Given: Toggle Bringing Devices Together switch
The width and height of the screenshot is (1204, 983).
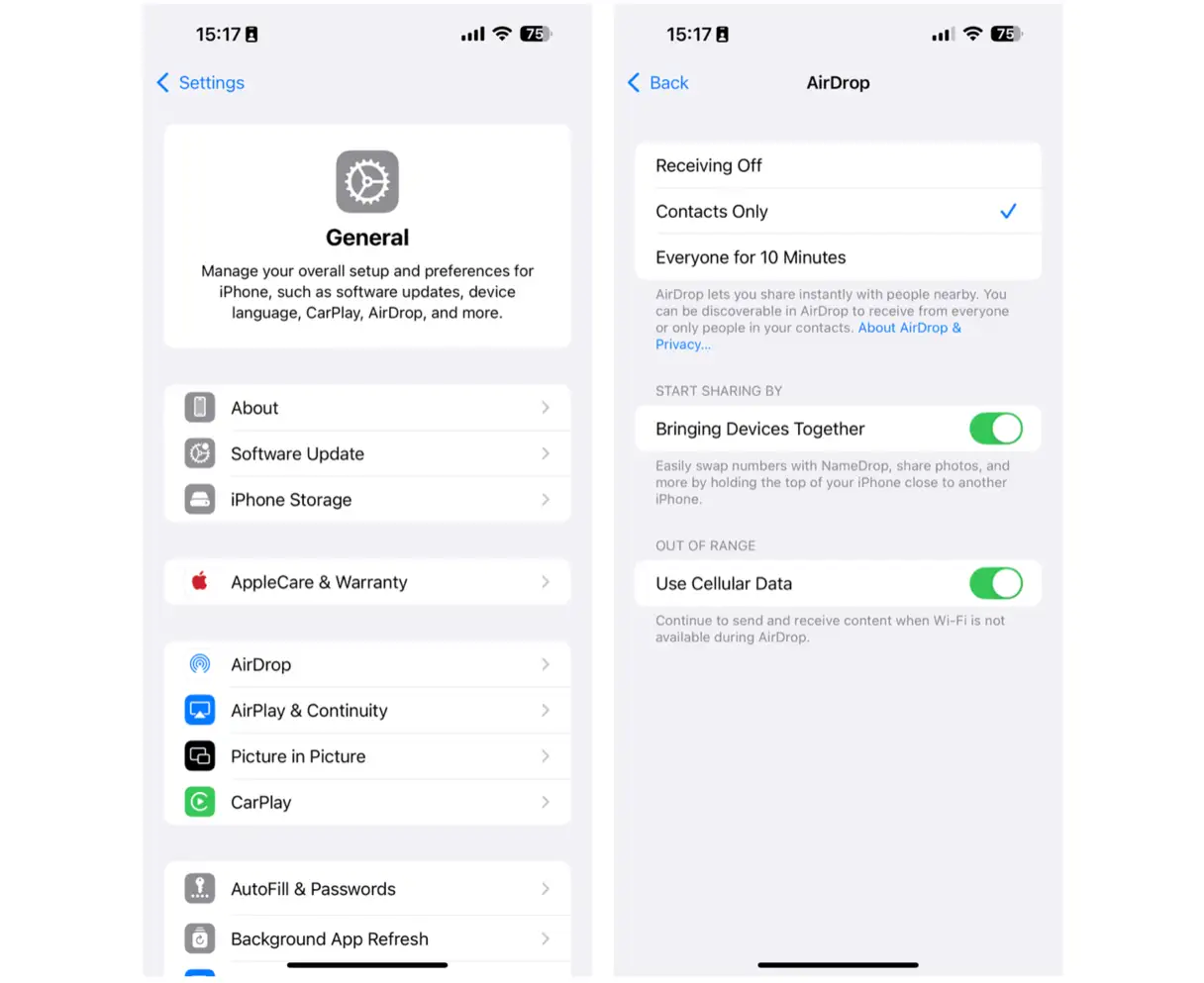Looking at the screenshot, I should [995, 429].
